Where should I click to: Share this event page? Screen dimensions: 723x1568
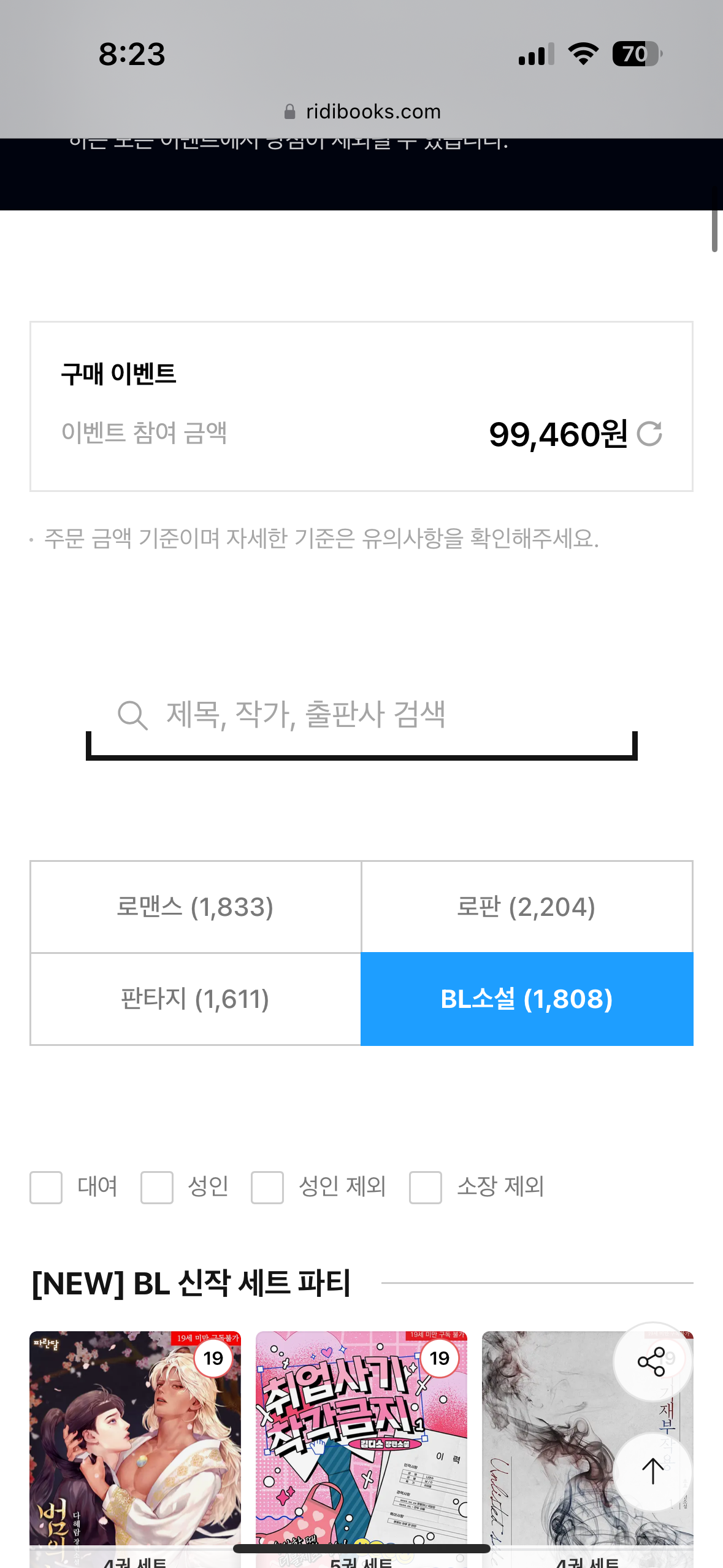click(652, 1362)
